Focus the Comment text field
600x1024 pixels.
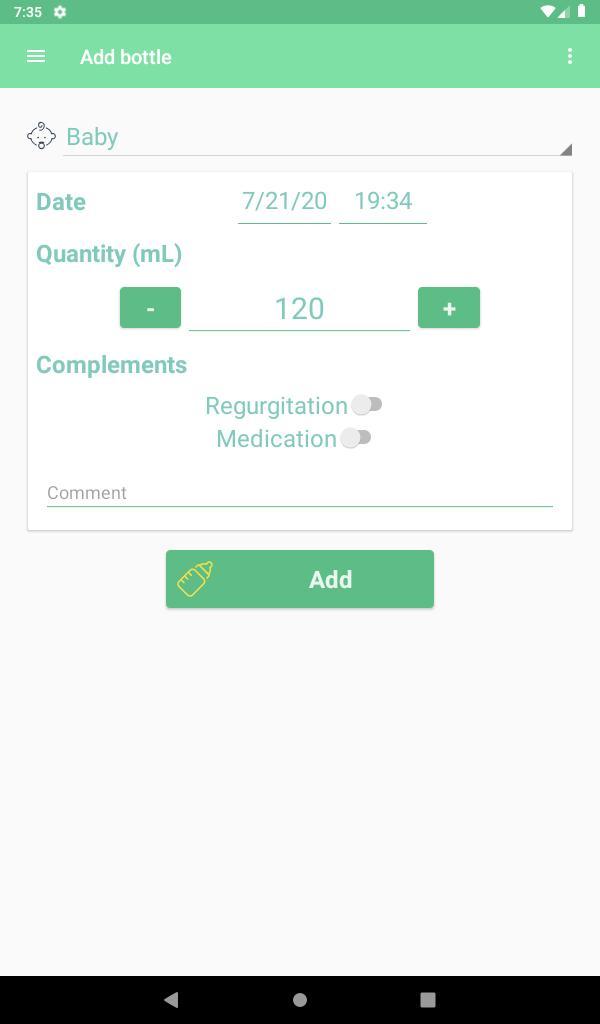(x=299, y=493)
